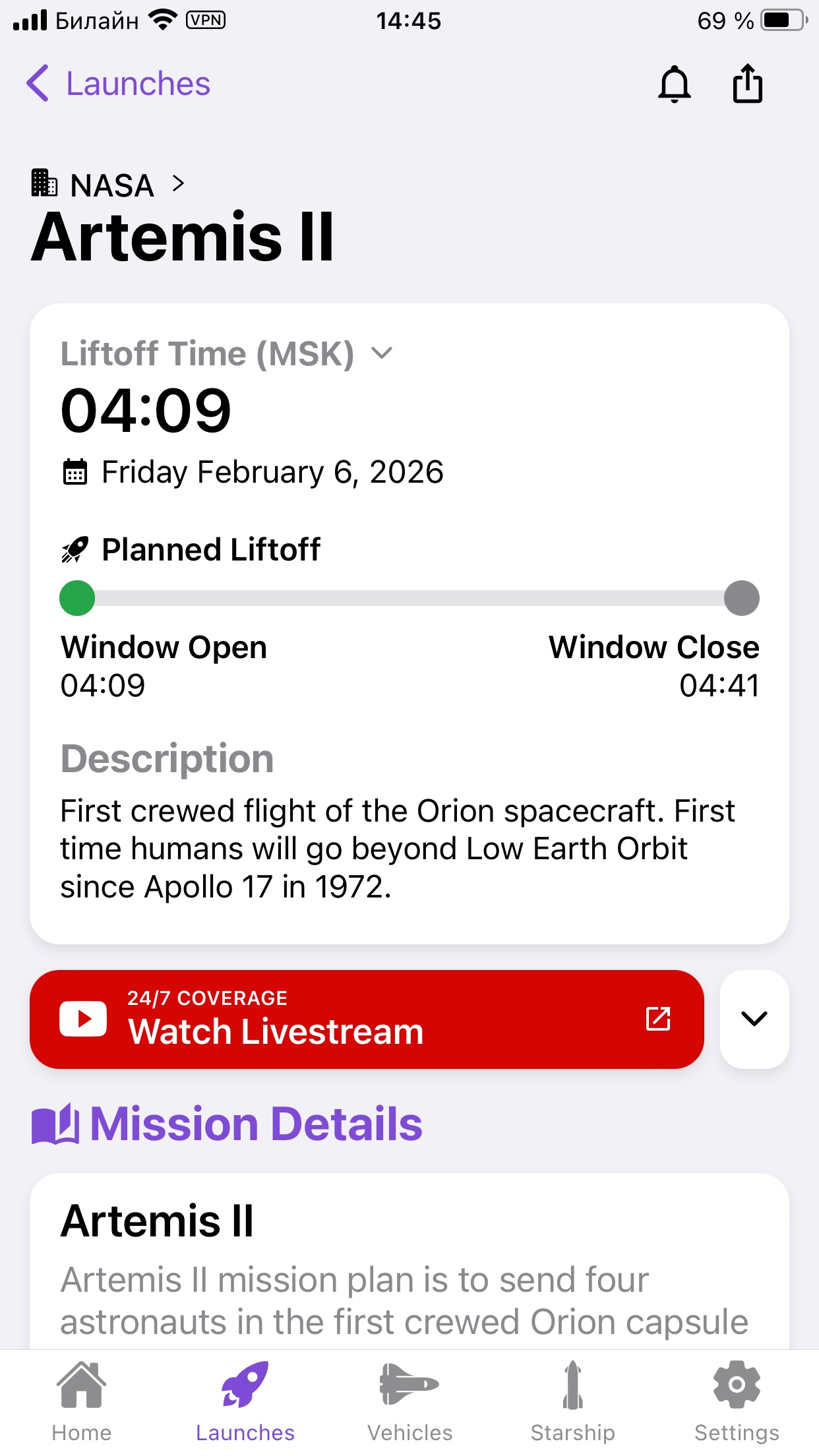Expand more livestream options
The image size is (819, 1456).
click(x=754, y=1019)
